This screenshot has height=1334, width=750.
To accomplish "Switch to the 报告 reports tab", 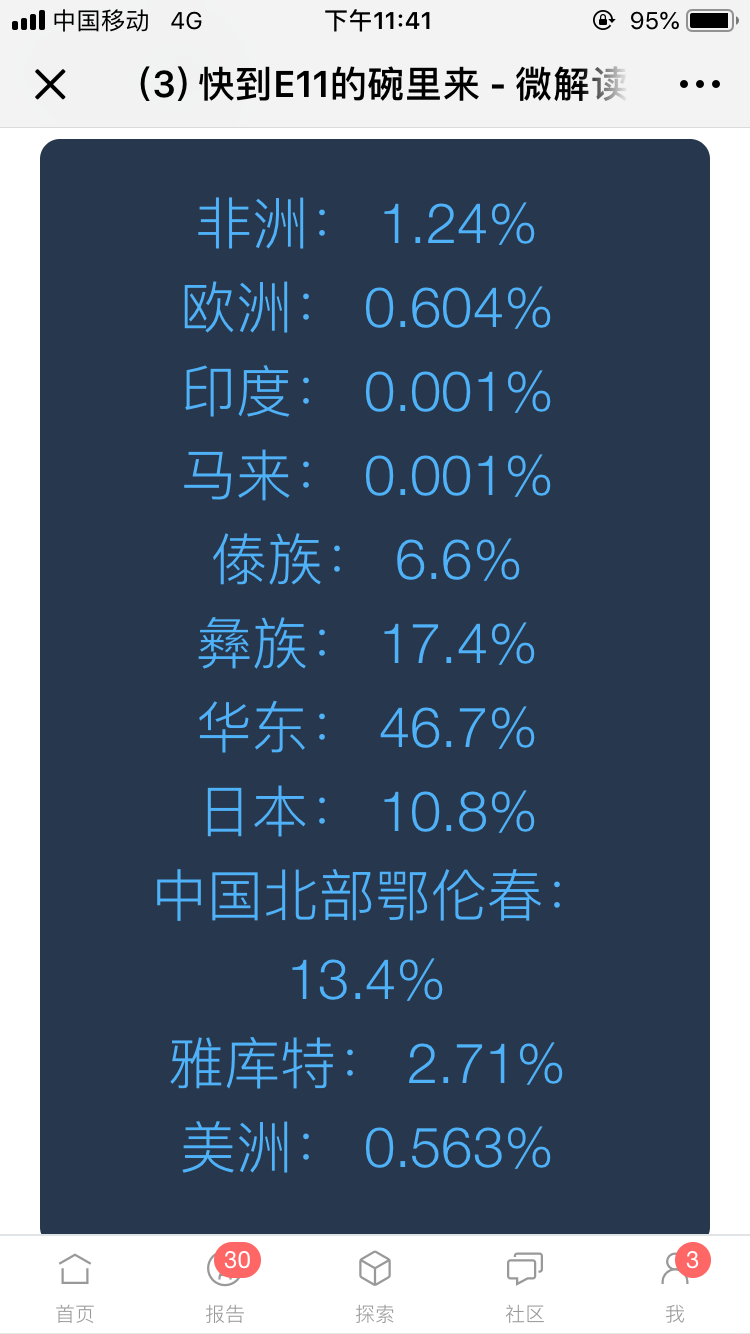I will [225, 1287].
